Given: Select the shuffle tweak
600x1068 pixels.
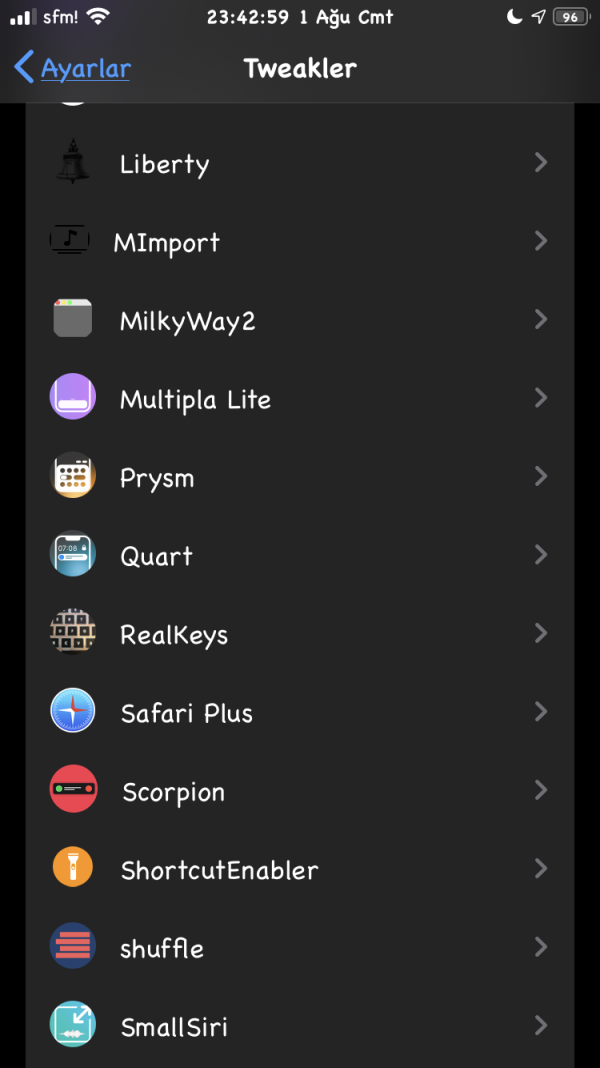Looking at the screenshot, I should click(x=300, y=948).
